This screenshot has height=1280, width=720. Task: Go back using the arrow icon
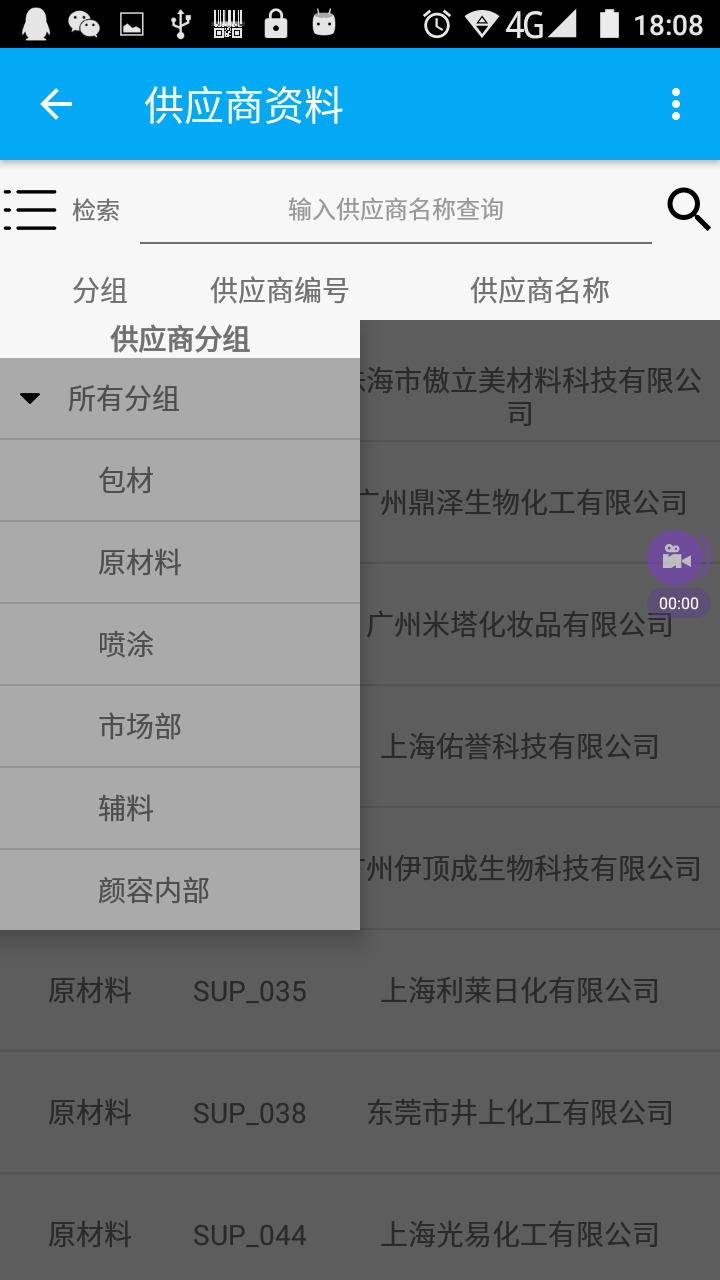pos(56,104)
